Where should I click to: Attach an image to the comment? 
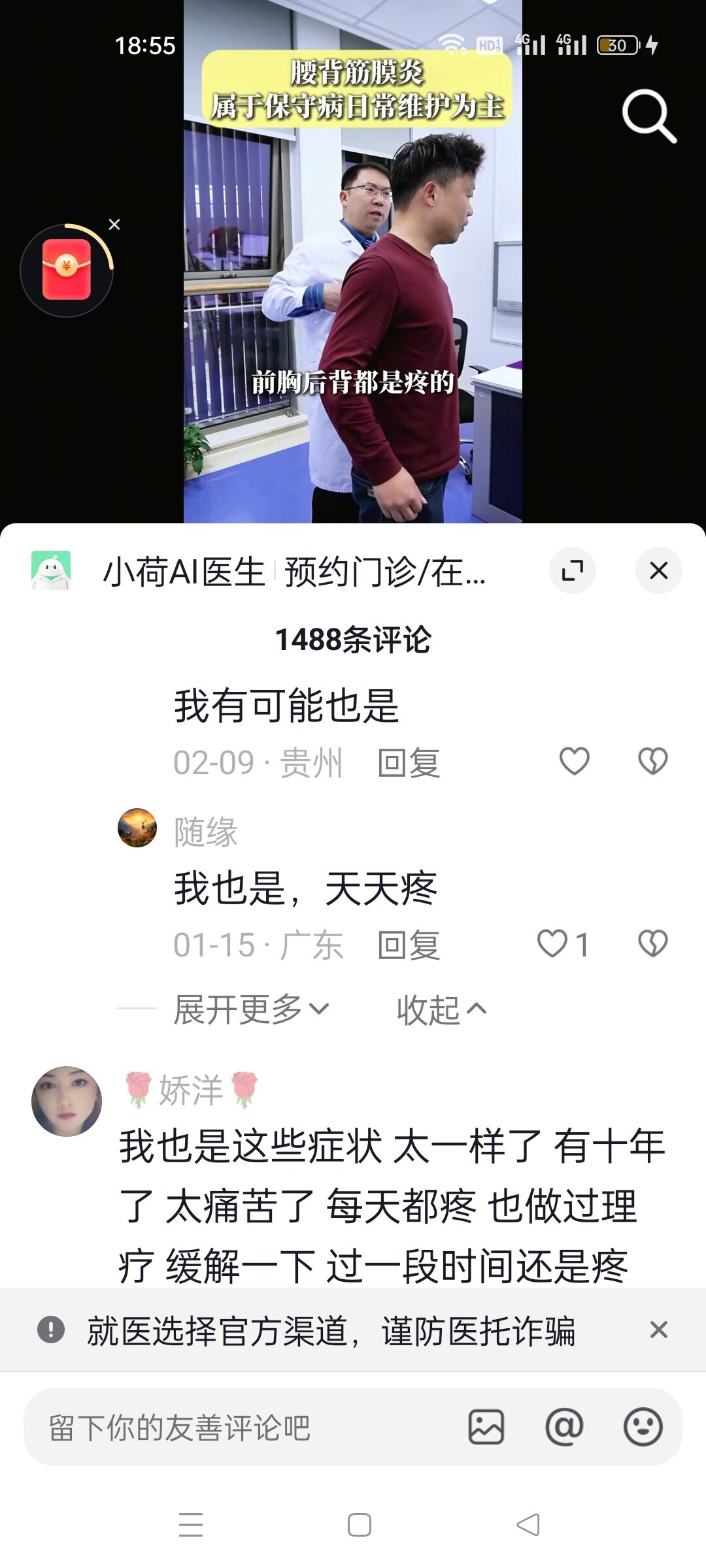coord(486,1427)
